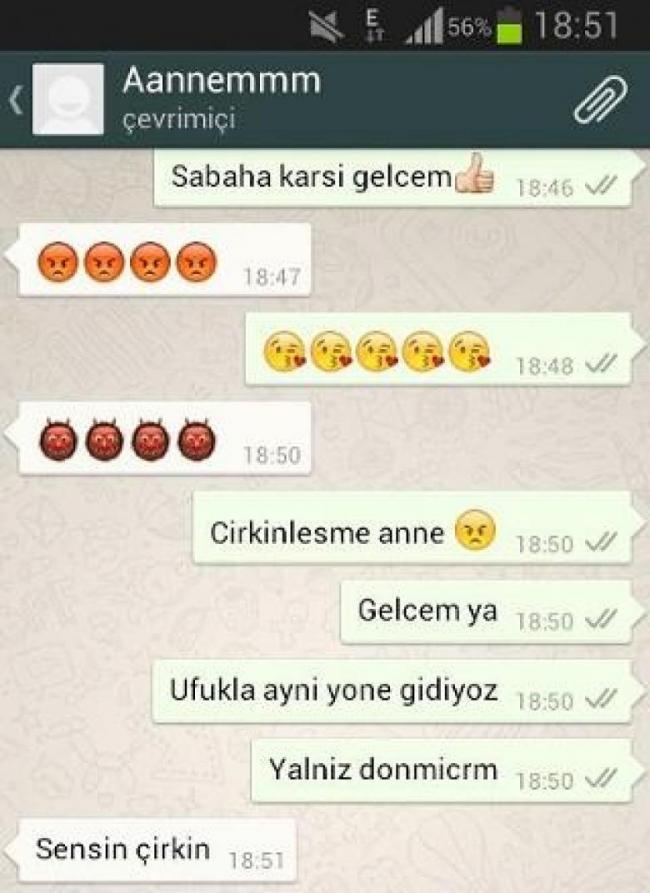The height and width of the screenshot is (893, 650).
Task: Tap Aannemmm's profile picture
Action: (x=68, y=100)
